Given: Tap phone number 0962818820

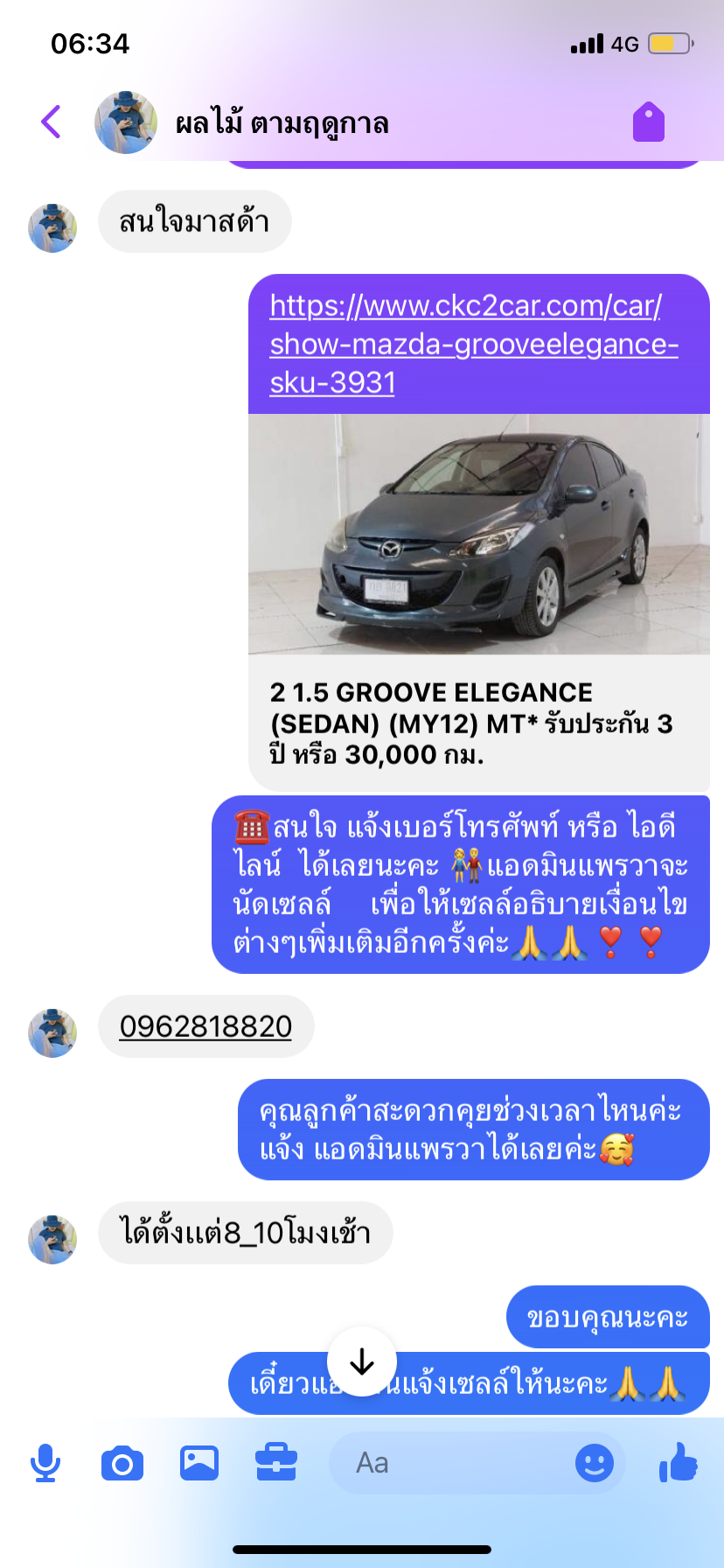Looking at the screenshot, I should click(205, 1026).
